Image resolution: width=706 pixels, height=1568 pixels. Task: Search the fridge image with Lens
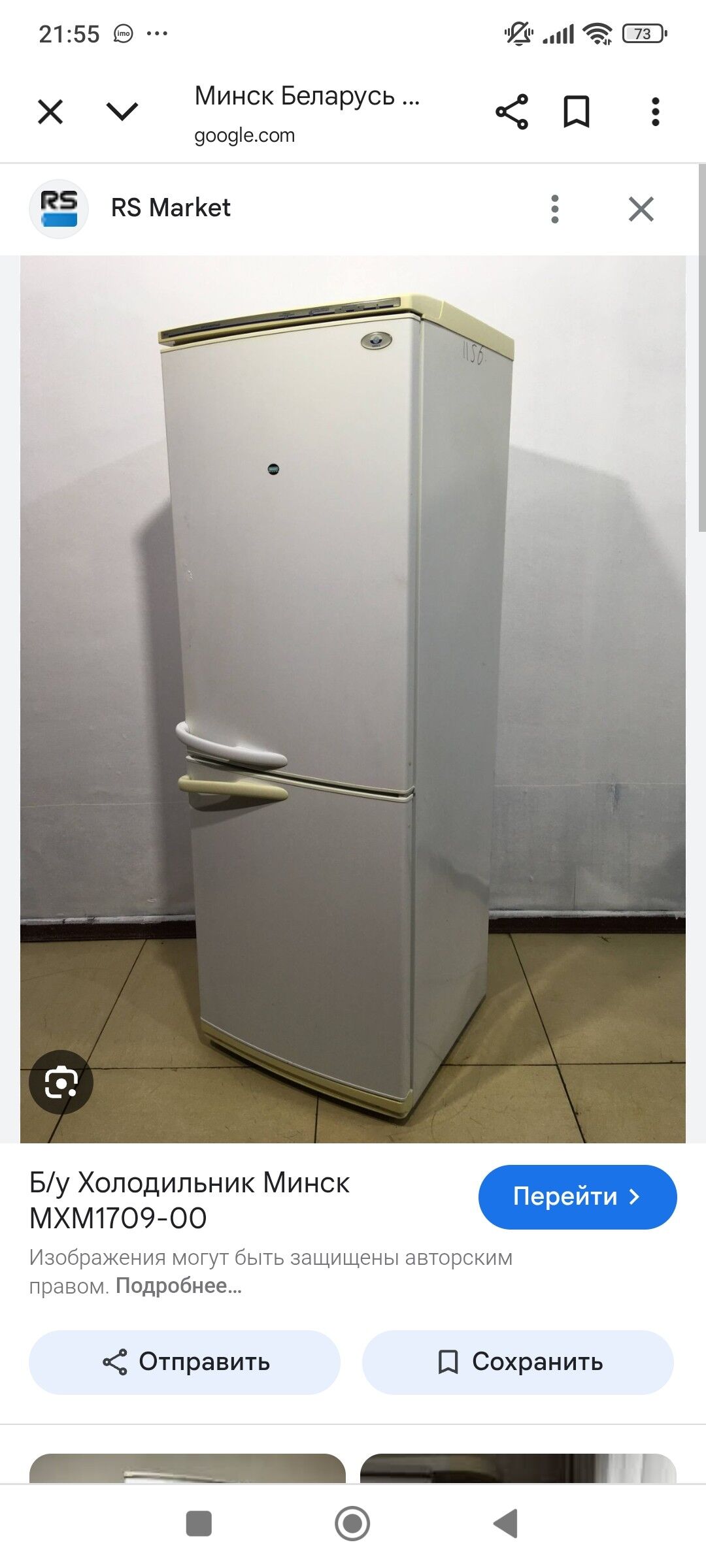61,1083
